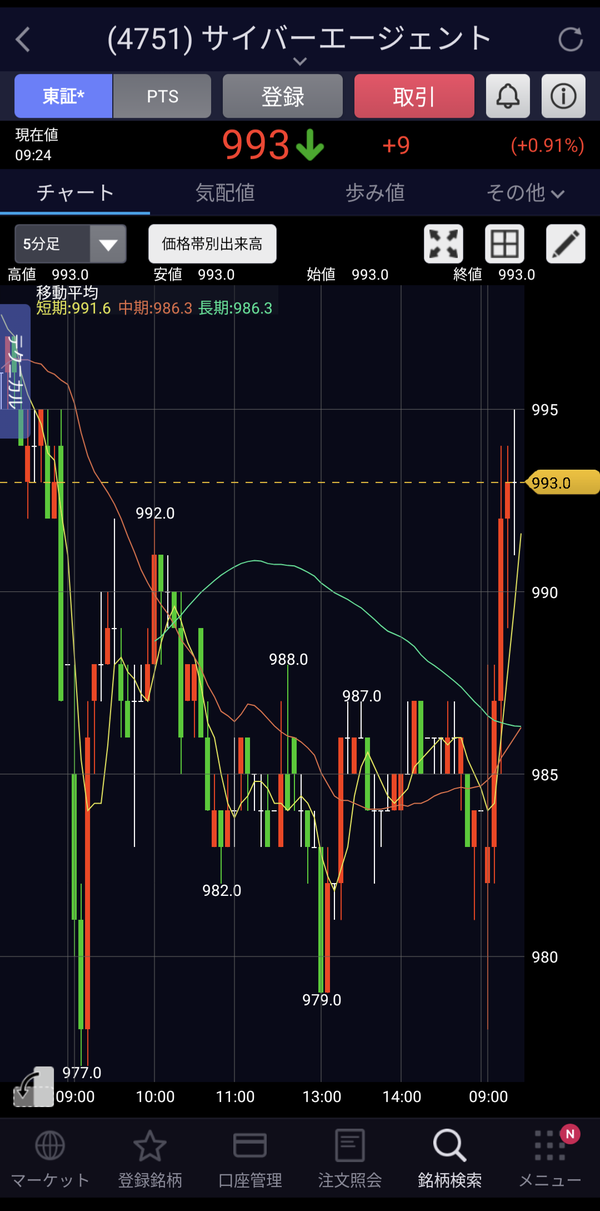This screenshot has height=1211, width=600.
Task: Open the 5分足 interval dropdown
Action: [x=70, y=244]
